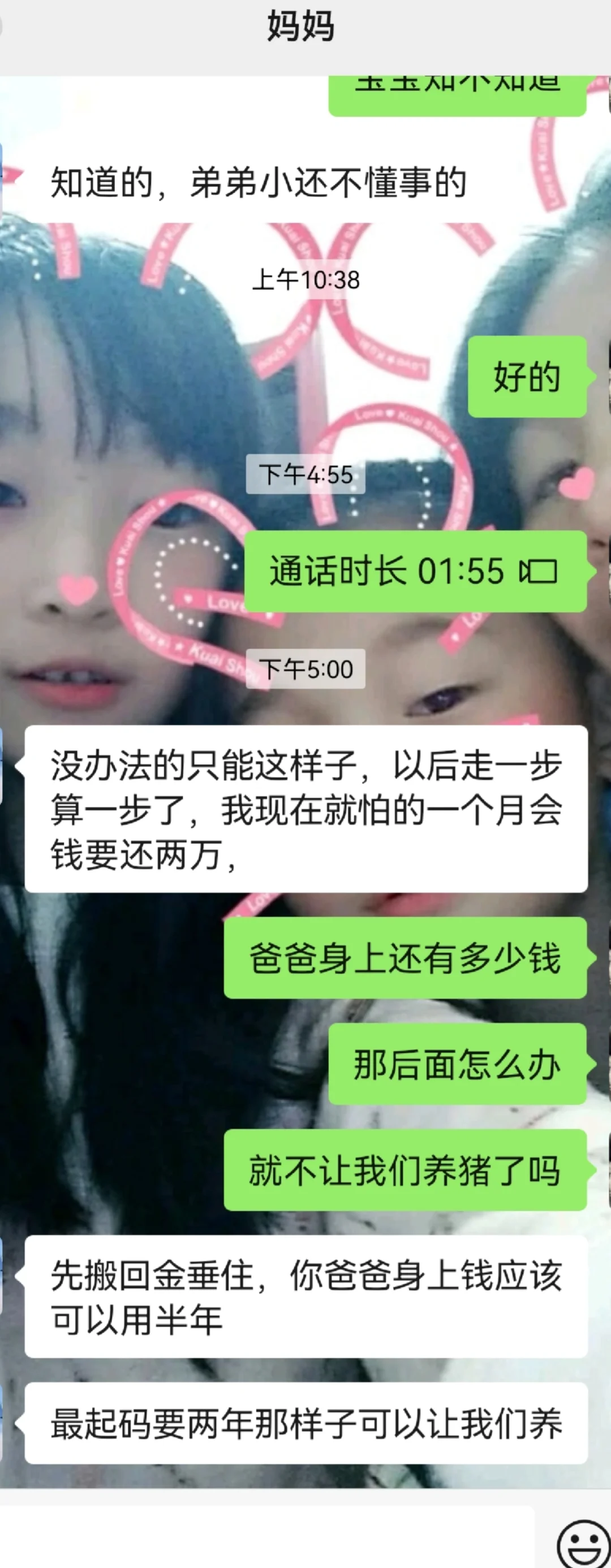The height and width of the screenshot is (1568, 611).
Task: Tap the 通话时长 01:55 call record bubble
Action: 415,571
